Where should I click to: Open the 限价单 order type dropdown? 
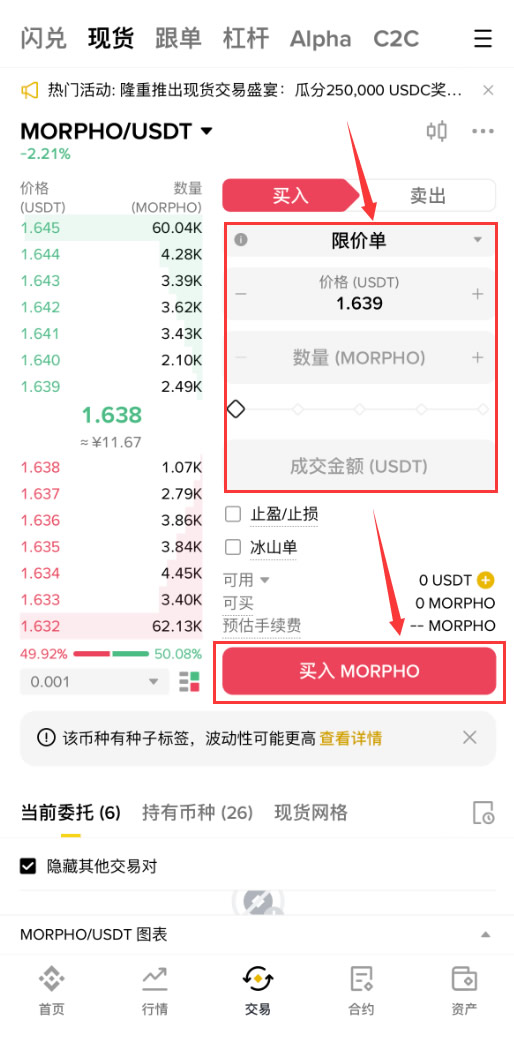[361, 241]
